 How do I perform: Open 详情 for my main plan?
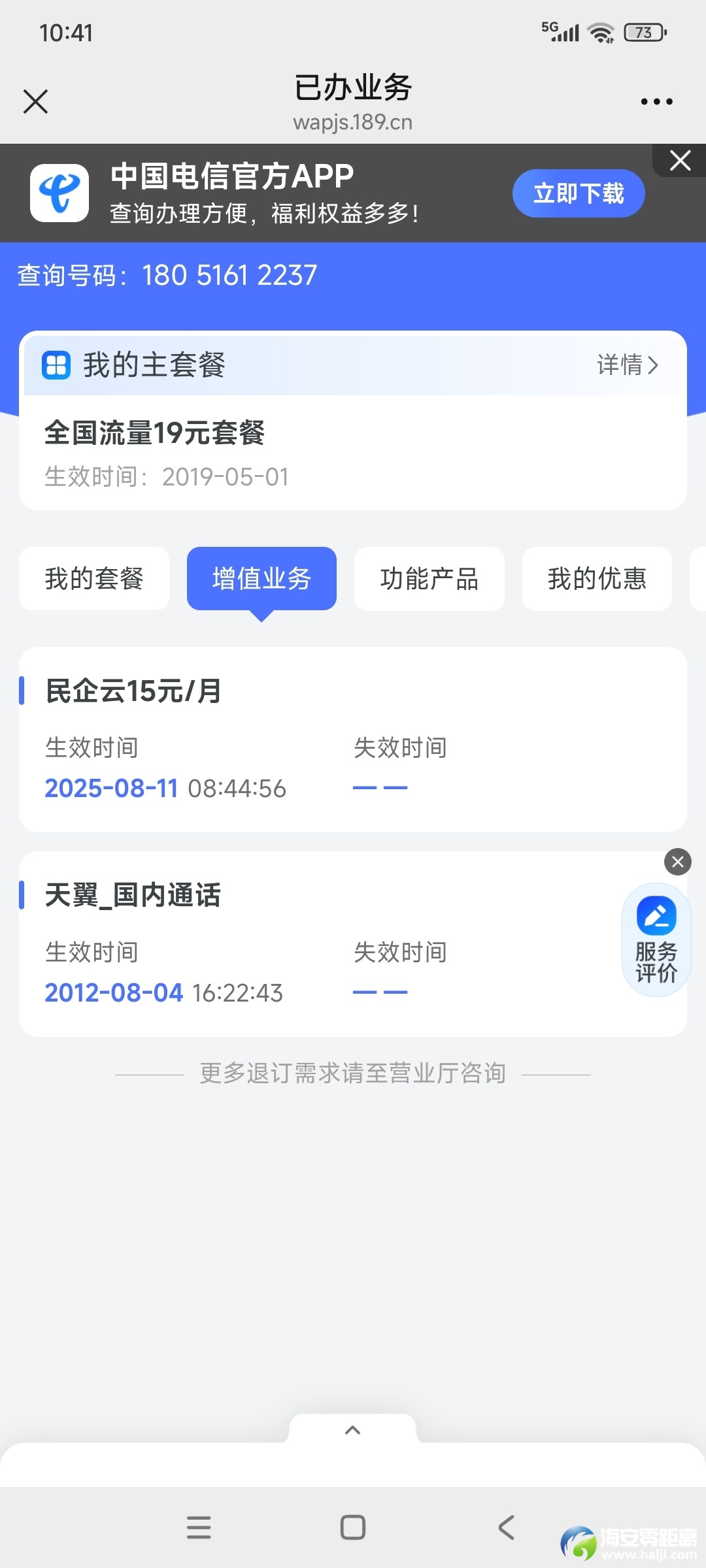coord(627,365)
